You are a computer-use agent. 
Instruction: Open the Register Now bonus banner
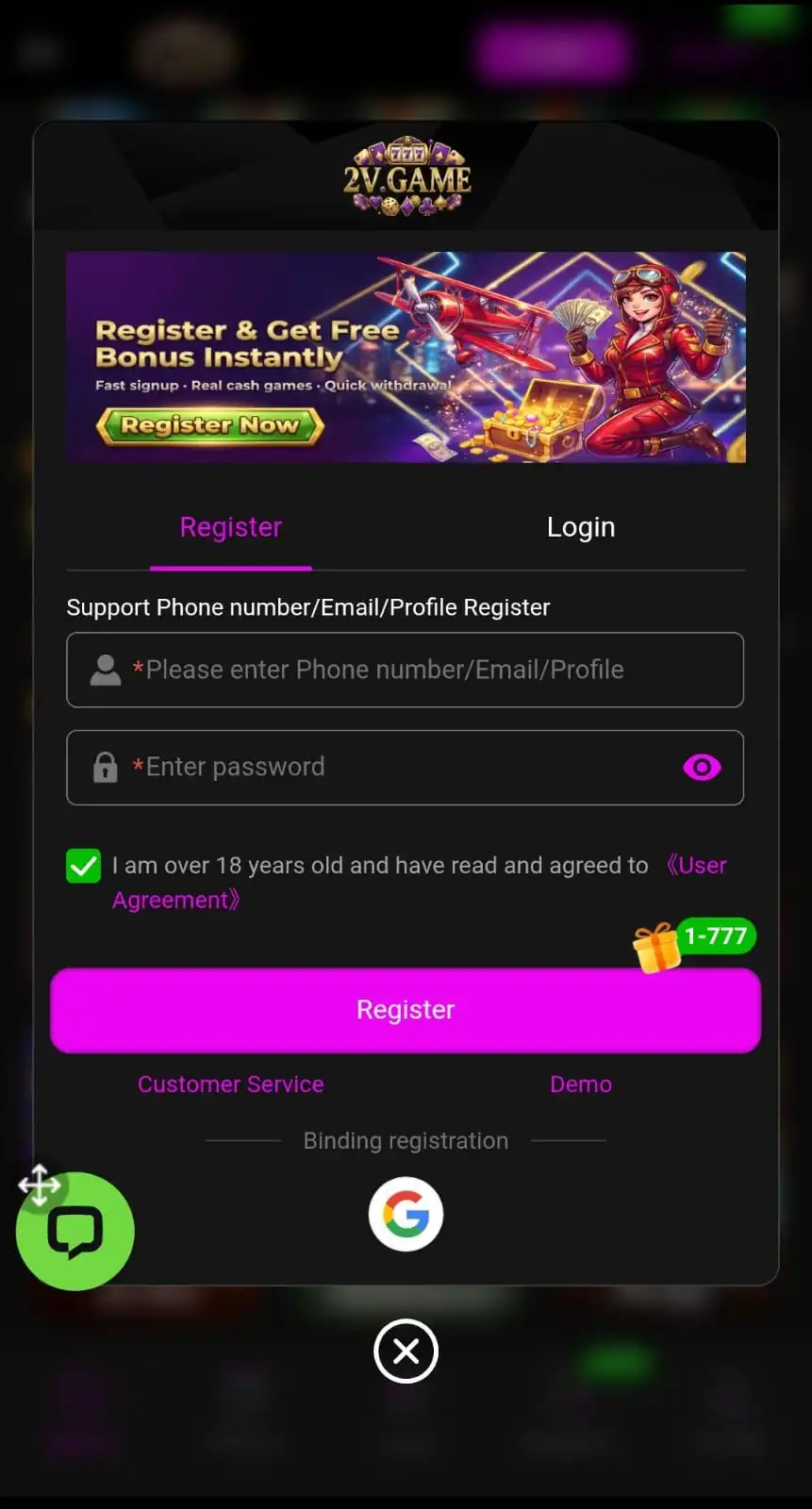coord(210,425)
